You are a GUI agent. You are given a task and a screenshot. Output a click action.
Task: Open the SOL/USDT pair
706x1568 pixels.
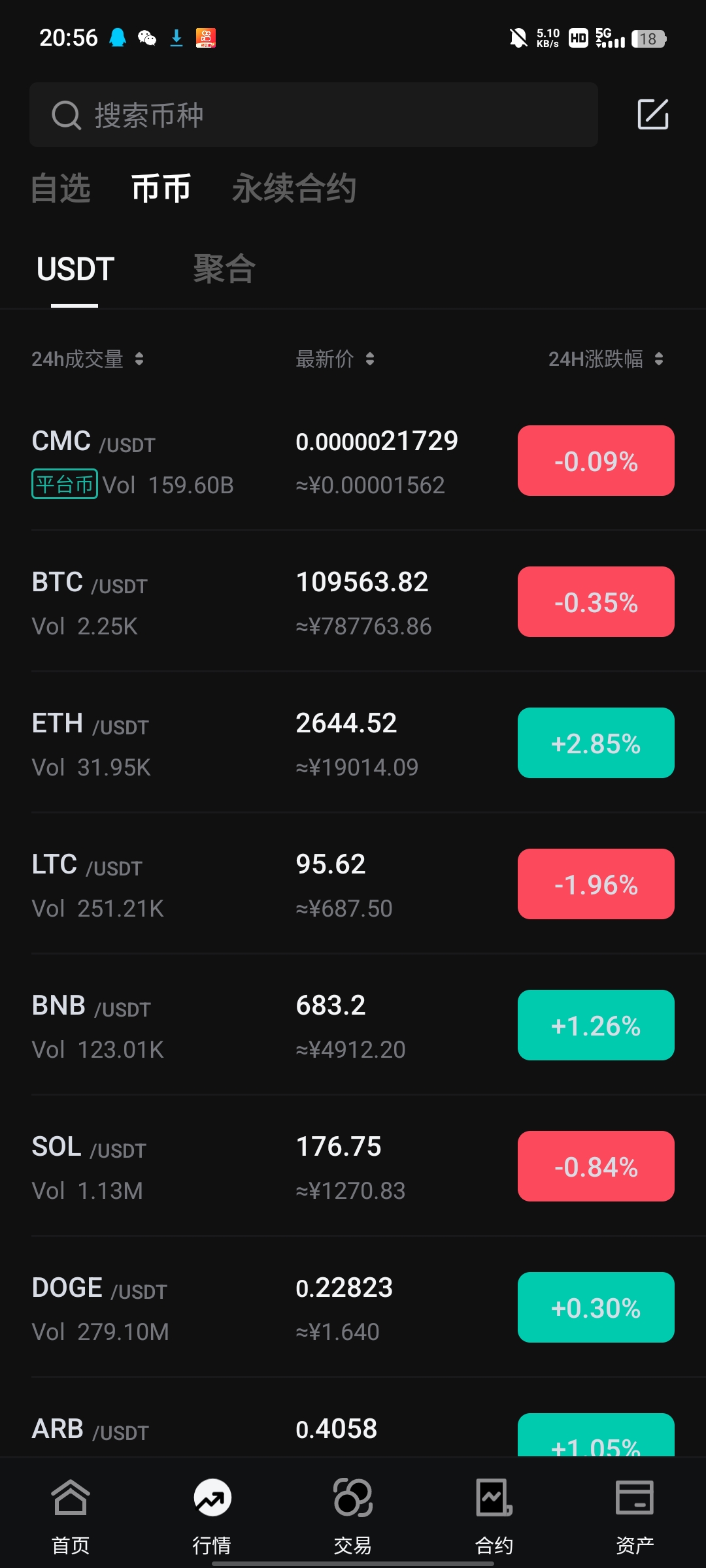[353, 1167]
